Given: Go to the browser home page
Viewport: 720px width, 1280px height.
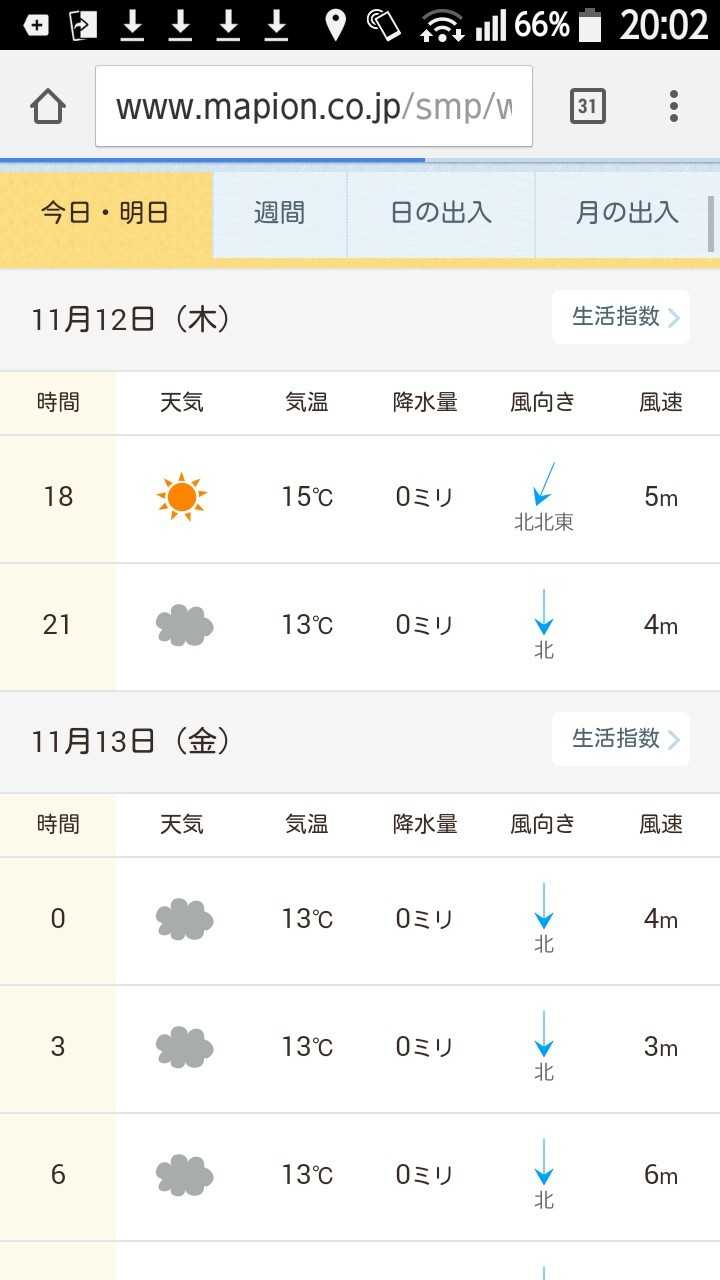Looking at the screenshot, I should [x=48, y=106].
